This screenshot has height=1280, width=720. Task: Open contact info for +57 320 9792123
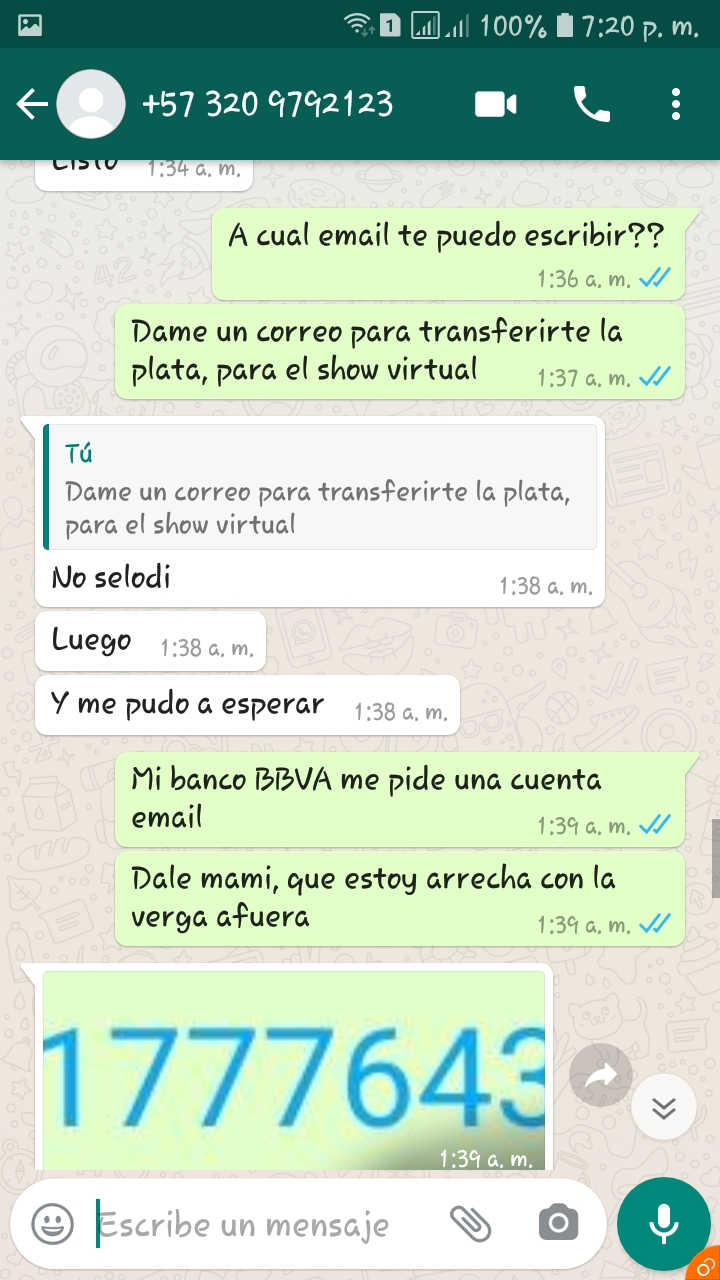click(x=268, y=104)
